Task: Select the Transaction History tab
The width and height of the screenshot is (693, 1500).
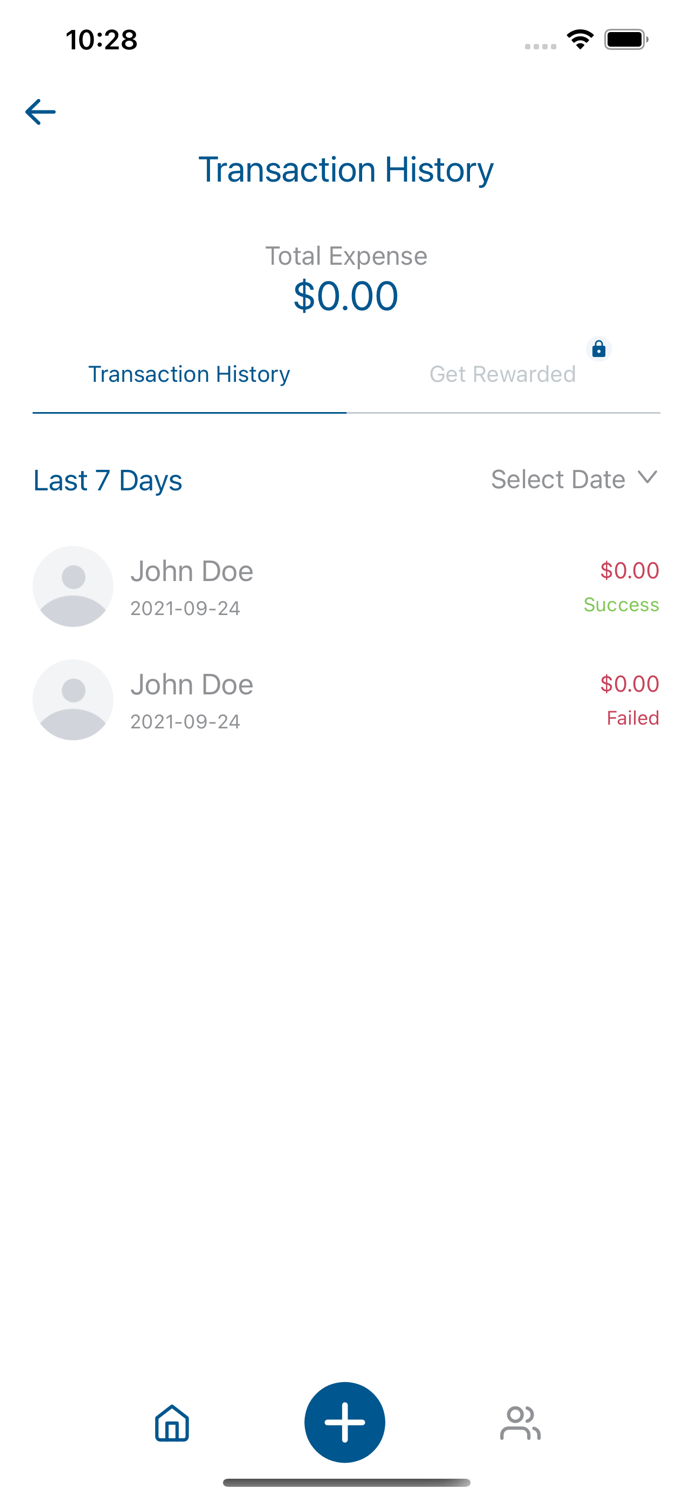Action: click(x=189, y=375)
